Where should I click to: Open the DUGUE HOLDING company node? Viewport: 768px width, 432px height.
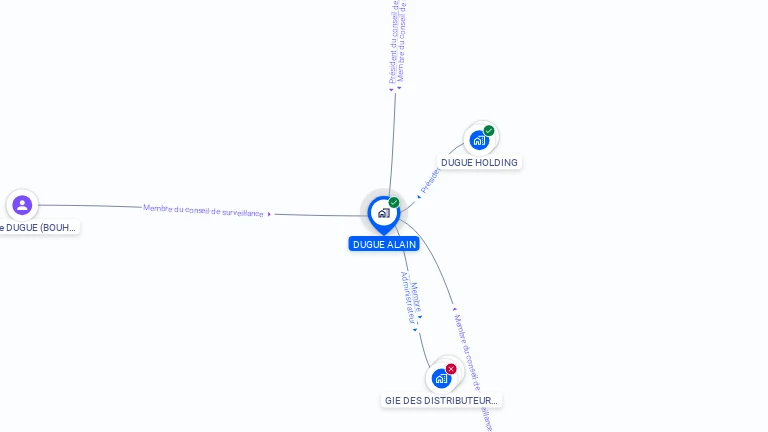479,140
